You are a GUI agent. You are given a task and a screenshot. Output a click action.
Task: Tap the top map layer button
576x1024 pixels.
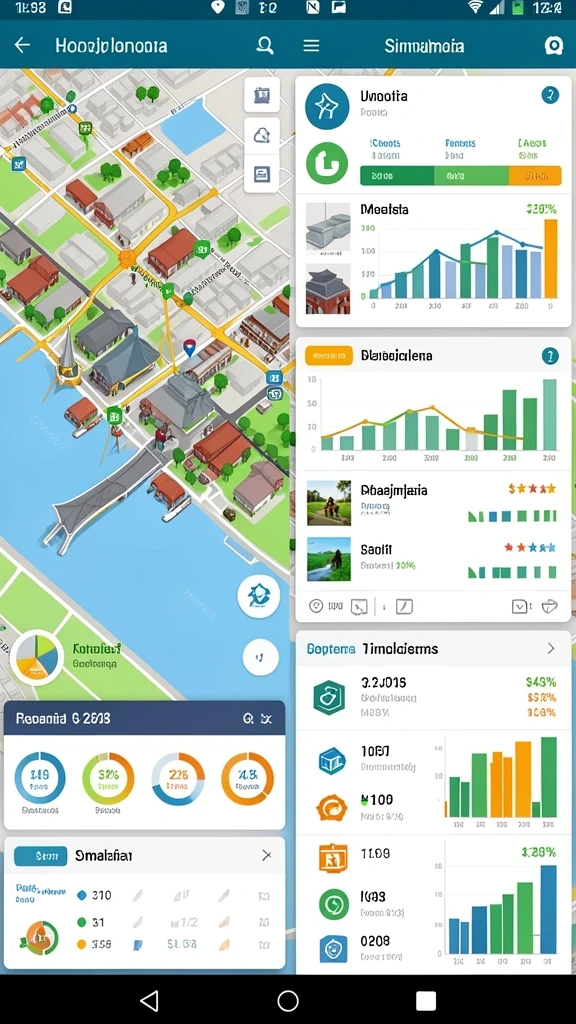(262, 94)
